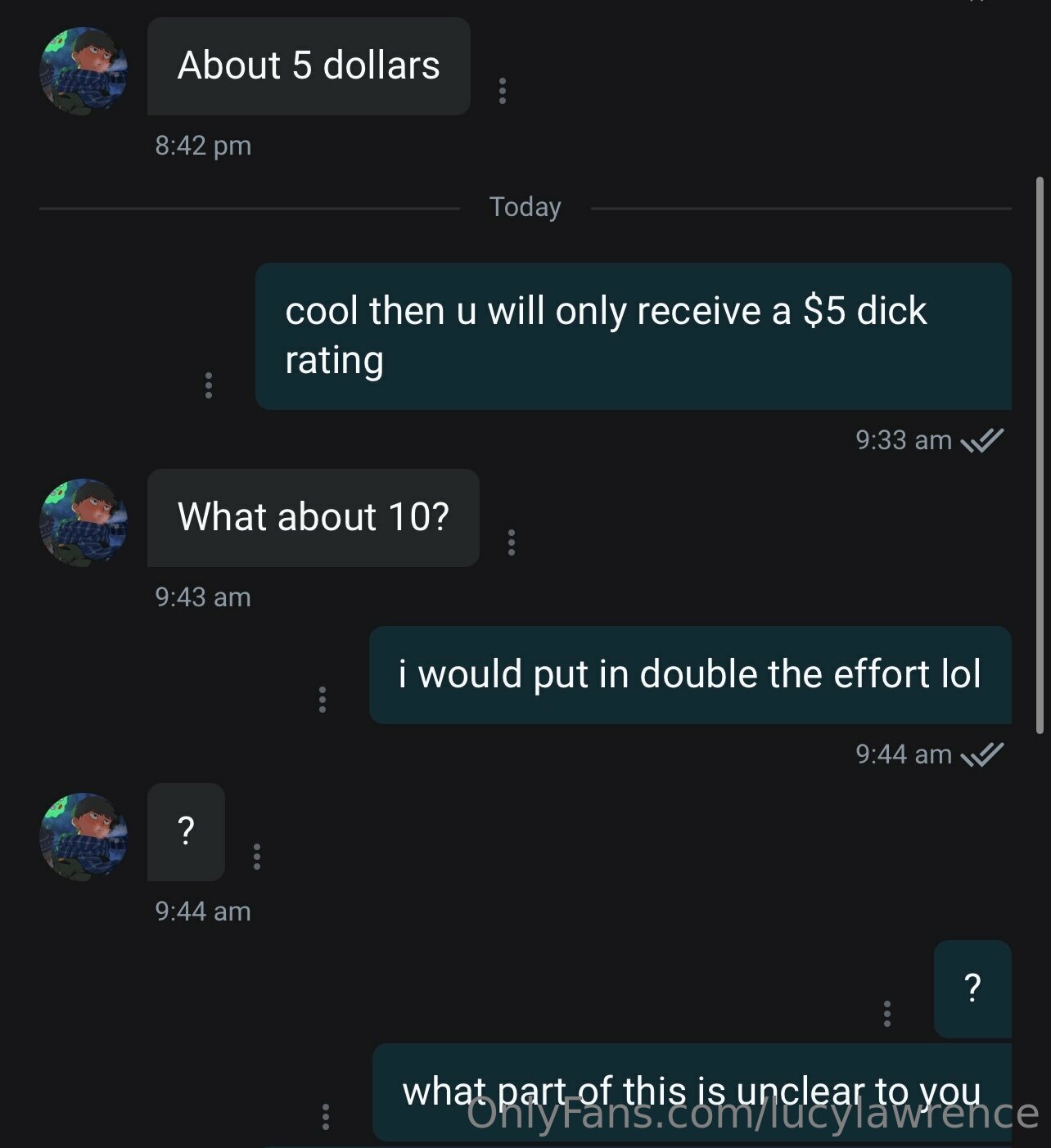Tap the profile picture beside "What about 10?"
This screenshot has width=1051, height=1148.
click(x=83, y=523)
